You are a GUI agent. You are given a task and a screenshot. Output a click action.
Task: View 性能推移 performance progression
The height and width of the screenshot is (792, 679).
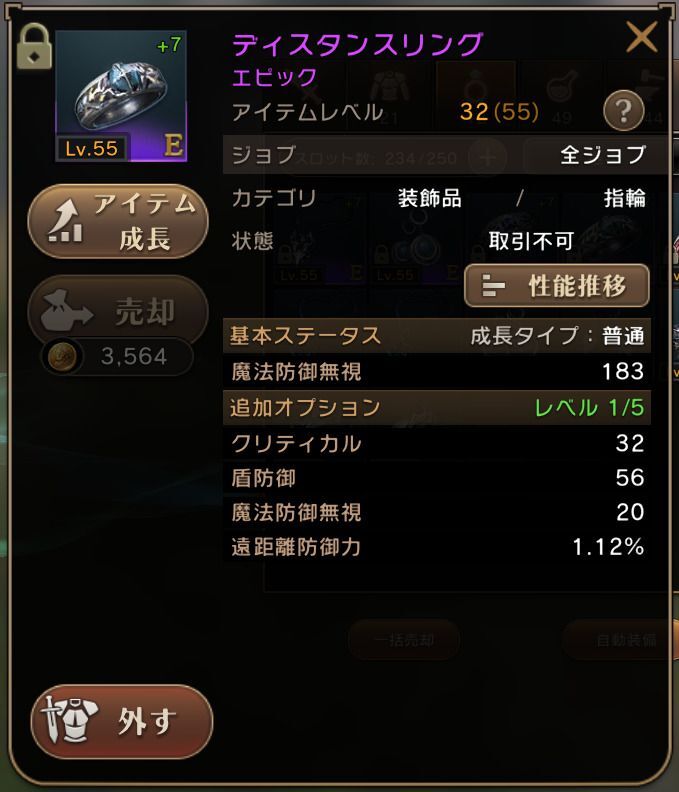[557, 286]
